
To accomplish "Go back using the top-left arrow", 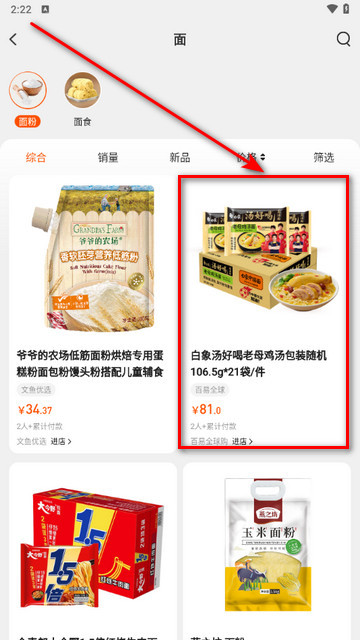I will point(13,40).
